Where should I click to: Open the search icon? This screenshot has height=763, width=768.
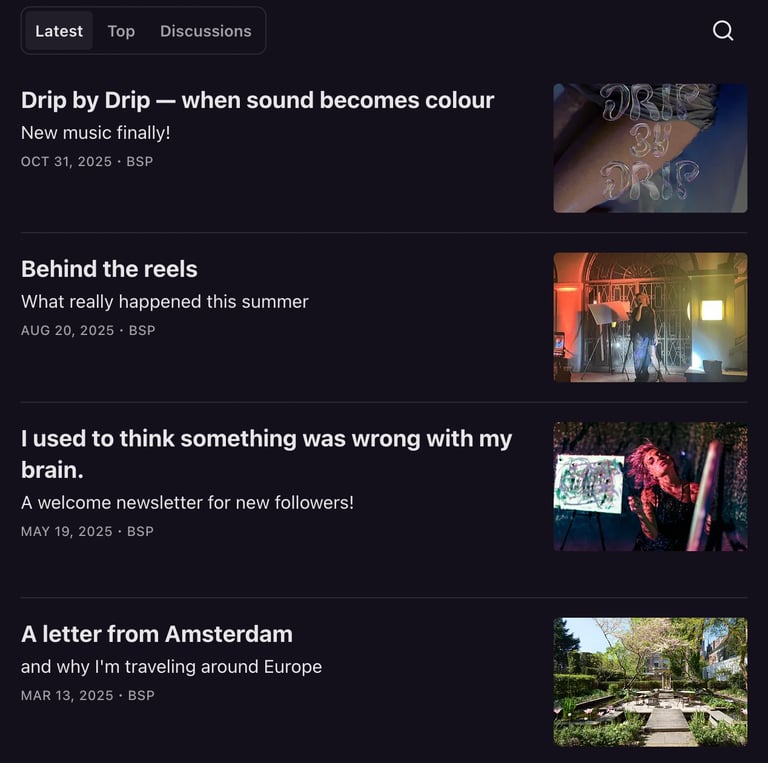click(723, 31)
